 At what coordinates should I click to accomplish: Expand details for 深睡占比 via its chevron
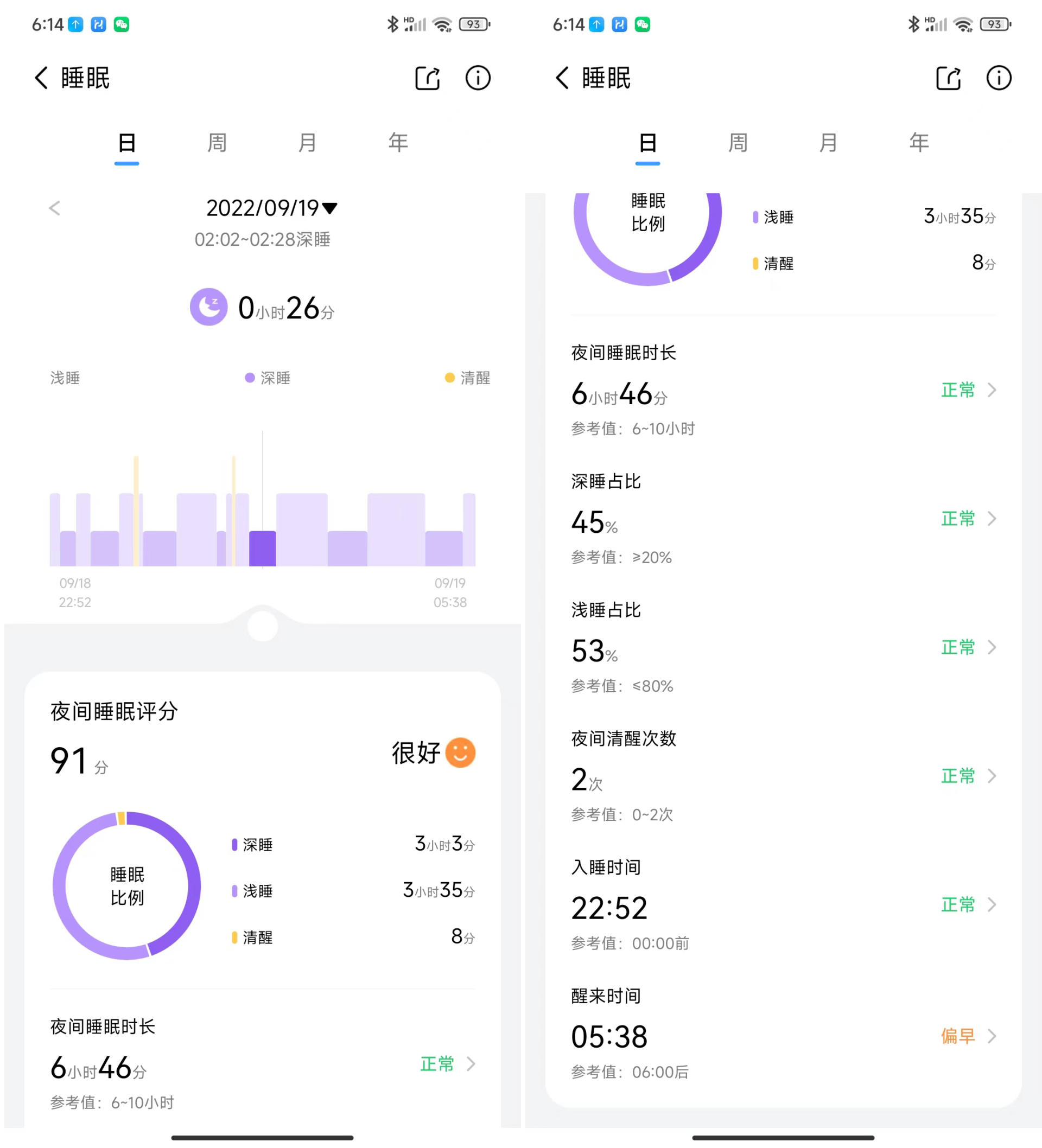tap(992, 518)
